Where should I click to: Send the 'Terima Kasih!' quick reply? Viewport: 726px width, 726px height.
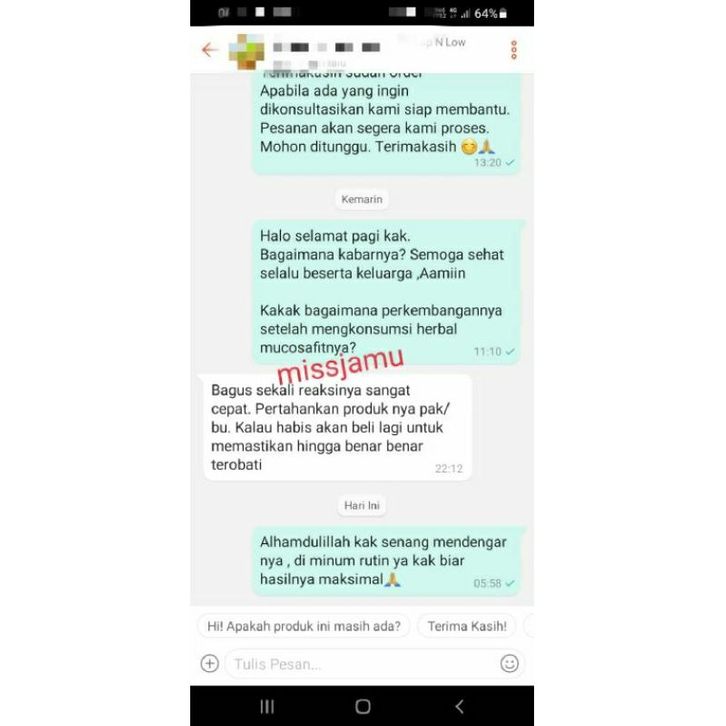[466, 626]
